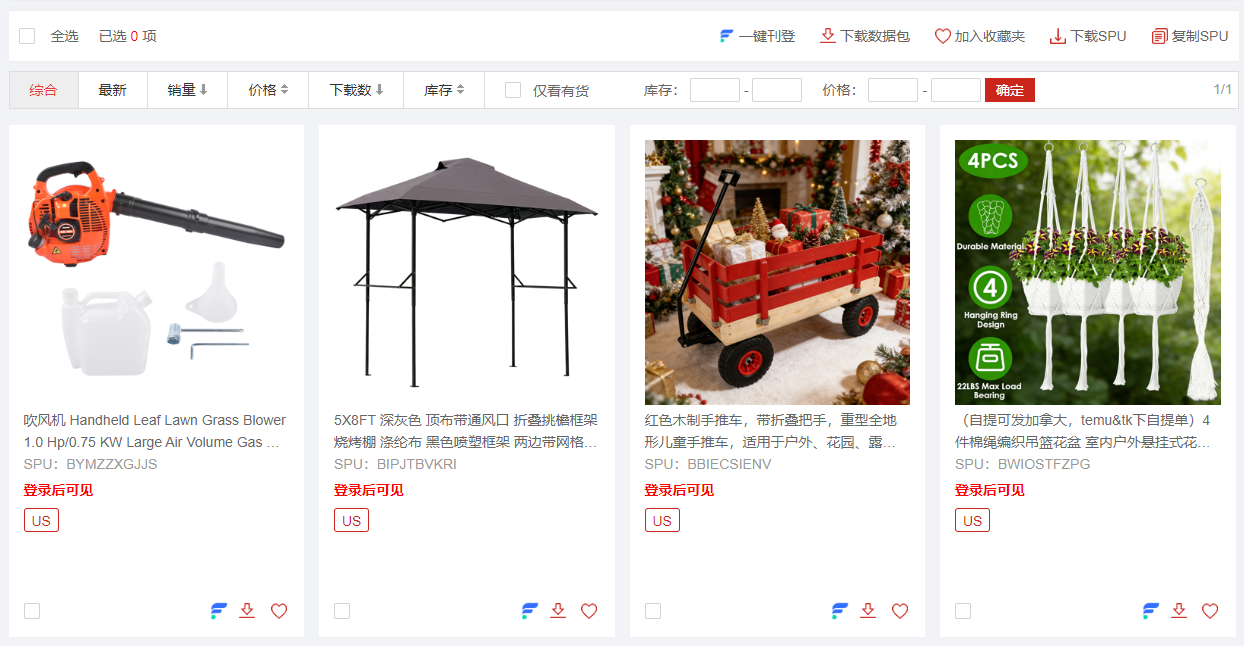Tick the 全选 select-all checkbox
The width and height of the screenshot is (1244, 646).
pyautogui.click(x=27, y=36)
